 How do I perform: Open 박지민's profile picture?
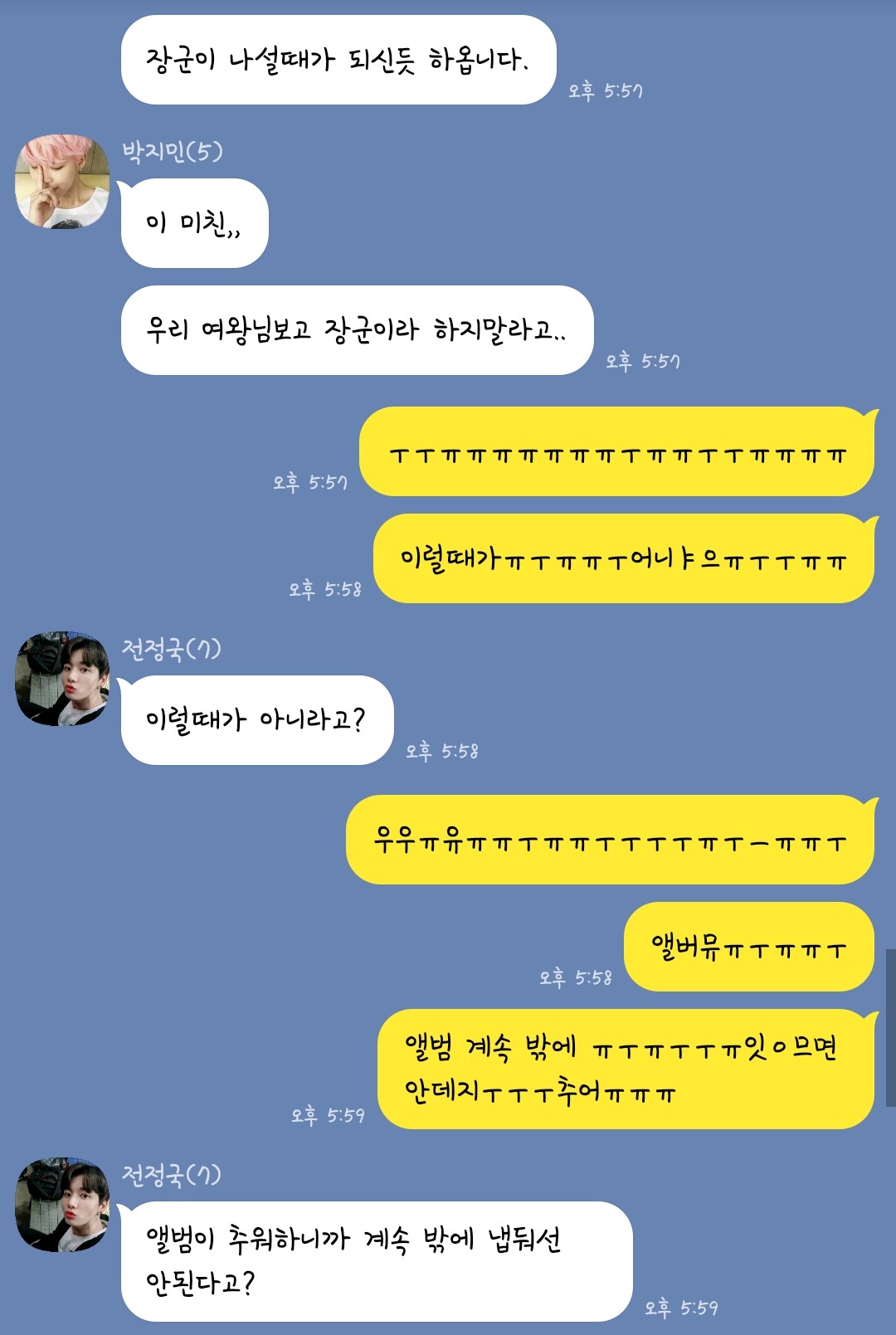[62, 181]
